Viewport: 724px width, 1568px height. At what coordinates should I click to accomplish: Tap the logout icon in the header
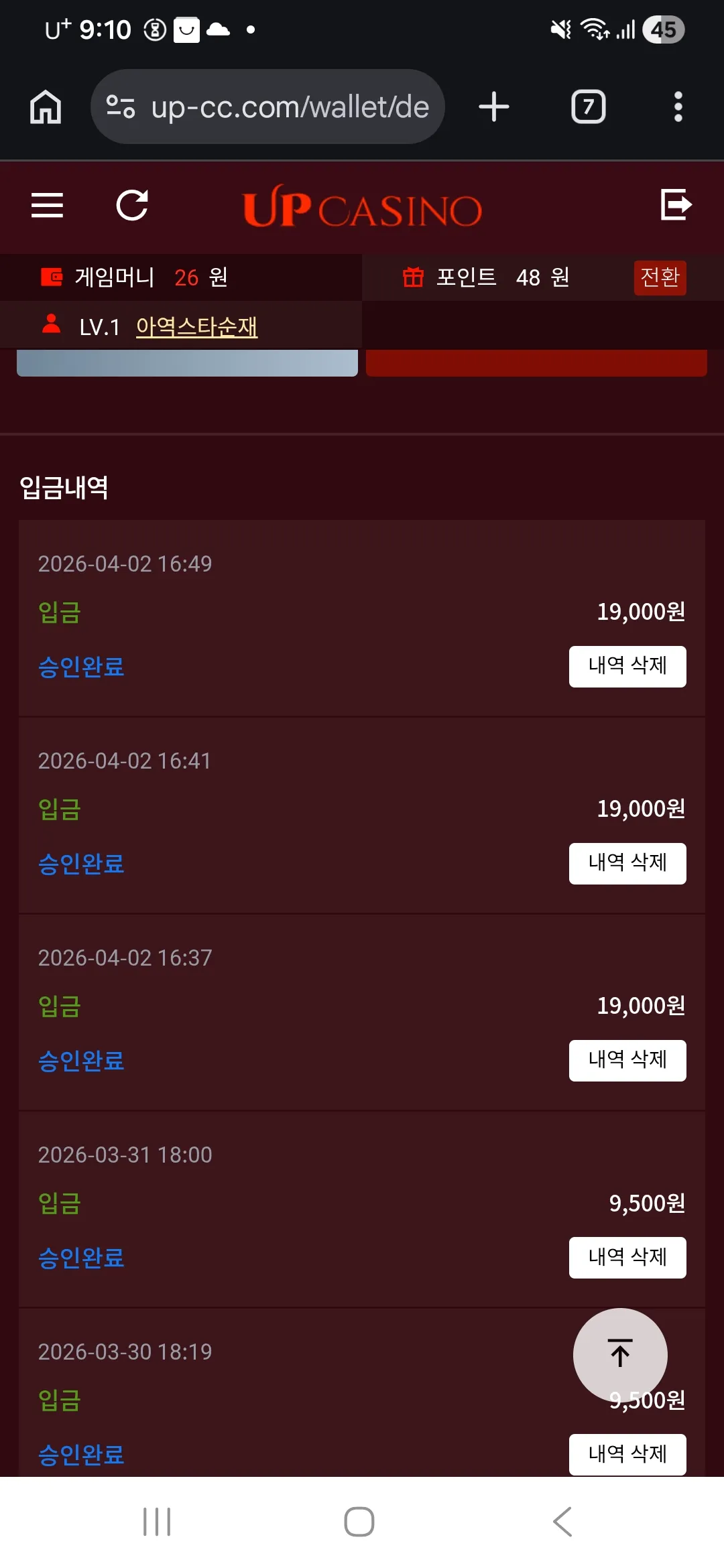click(x=676, y=204)
